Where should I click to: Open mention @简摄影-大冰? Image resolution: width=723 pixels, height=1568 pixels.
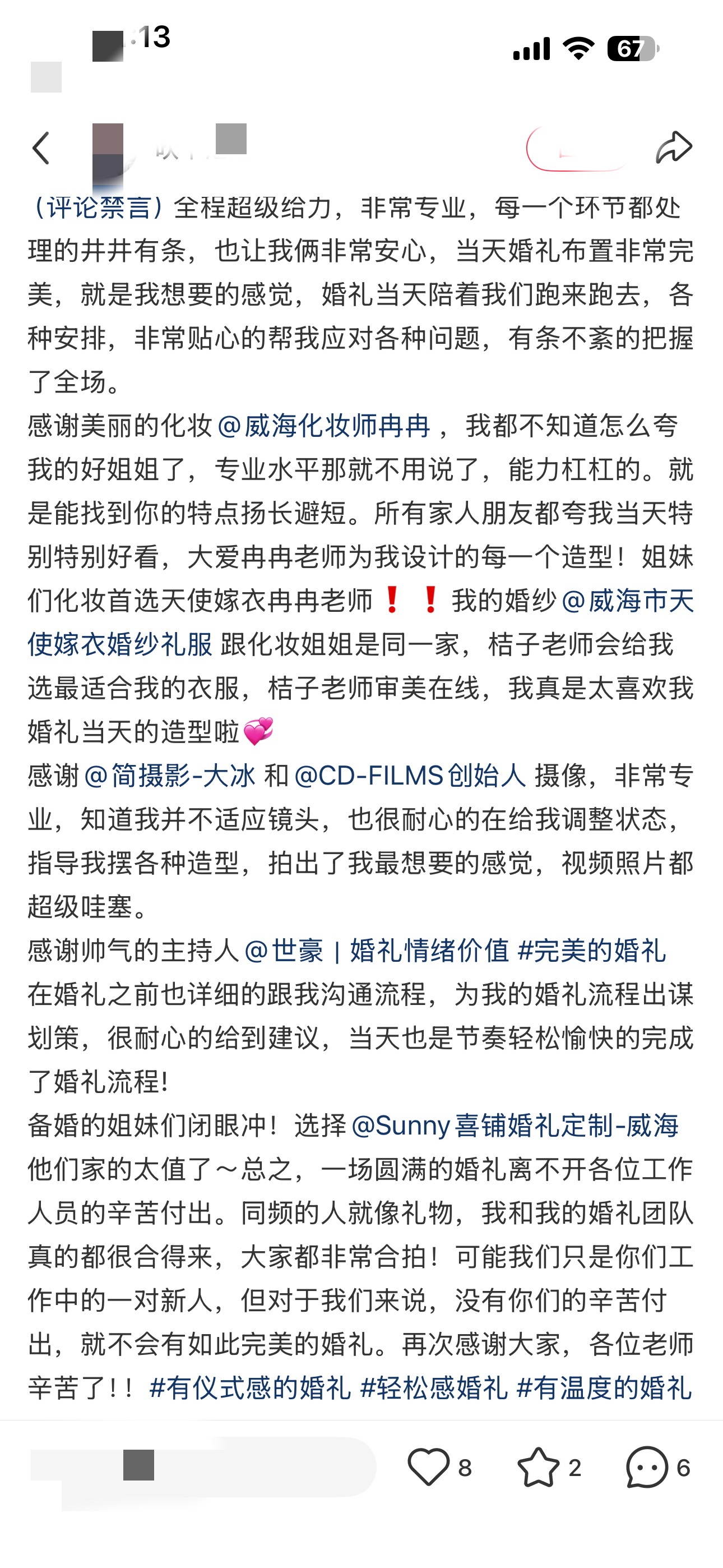170,775
